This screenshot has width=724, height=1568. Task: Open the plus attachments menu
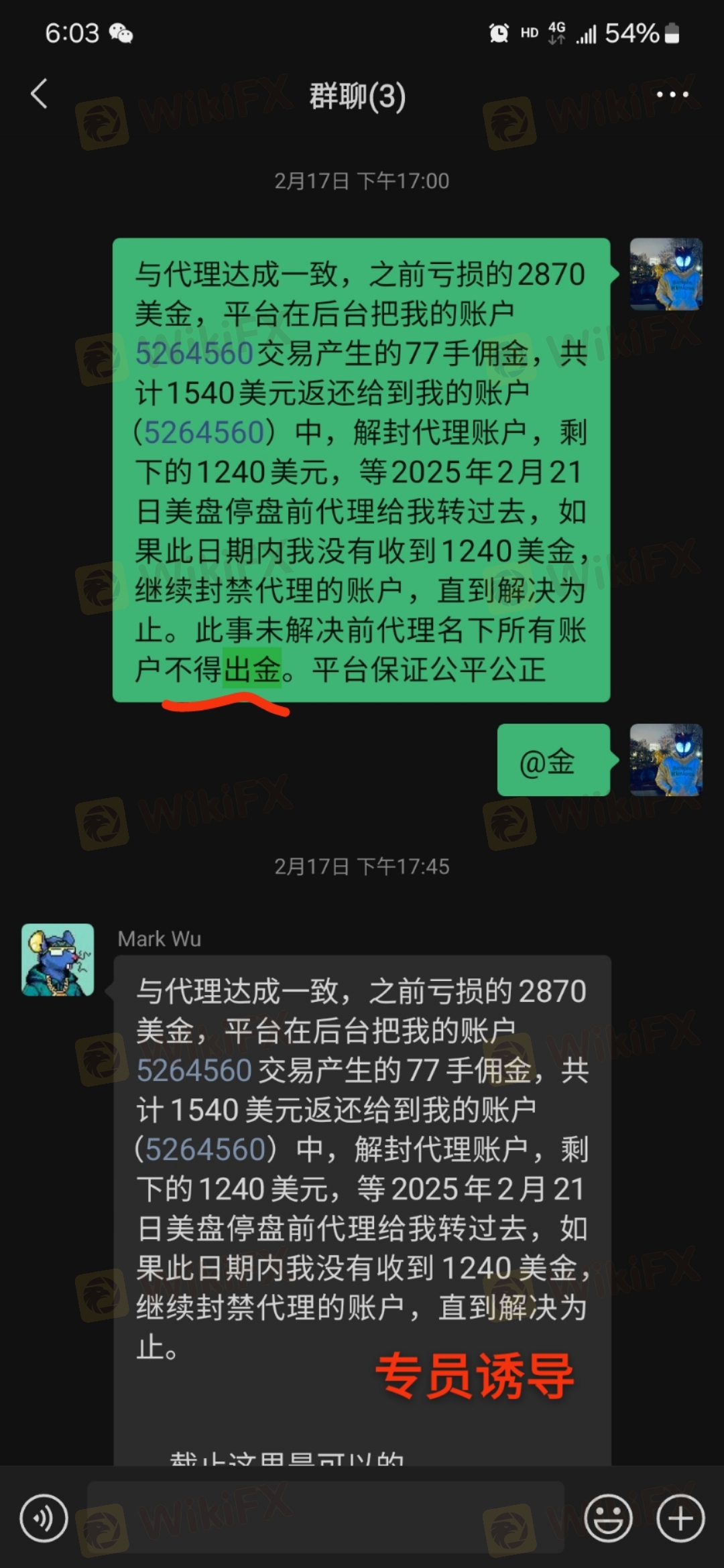[680, 1518]
